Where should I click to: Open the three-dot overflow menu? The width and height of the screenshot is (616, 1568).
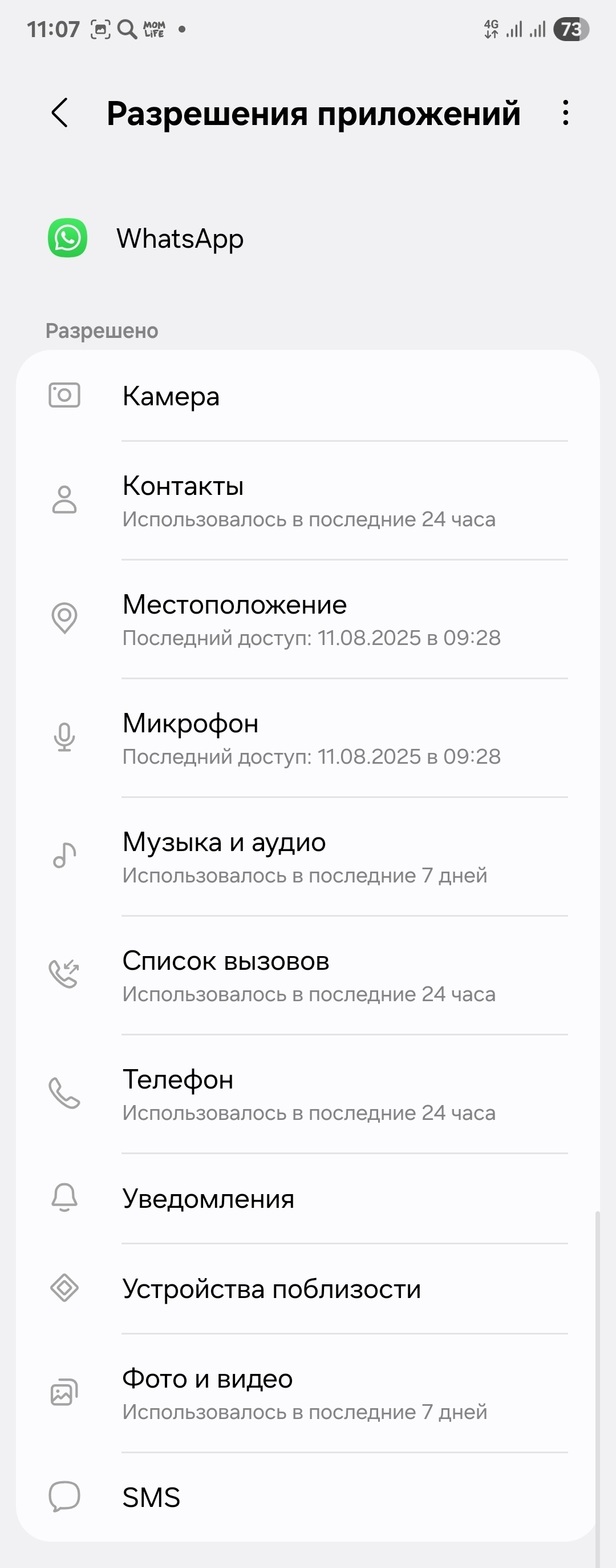(x=566, y=113)
